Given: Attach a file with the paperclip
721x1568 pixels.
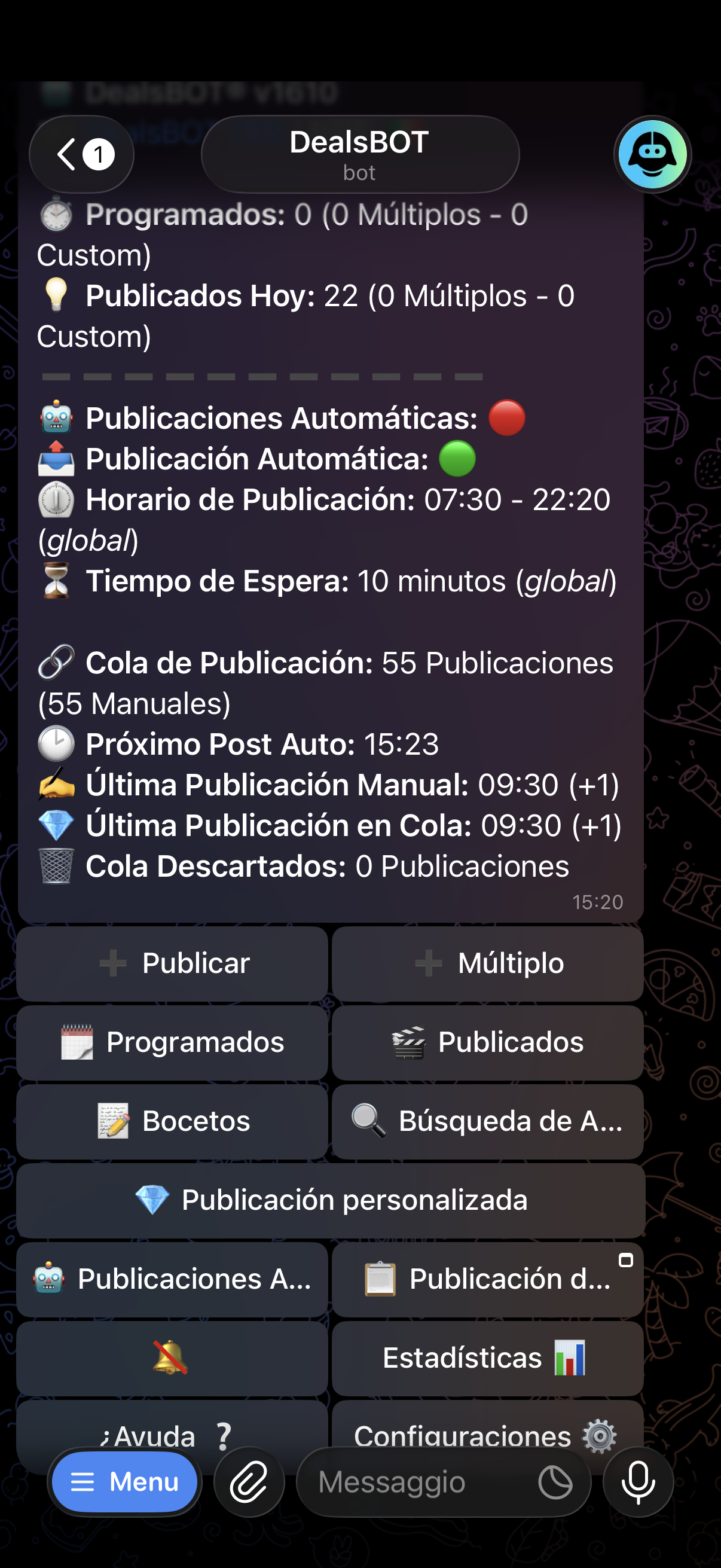Looking at the screenshot, I should (x=249, y=1481).
